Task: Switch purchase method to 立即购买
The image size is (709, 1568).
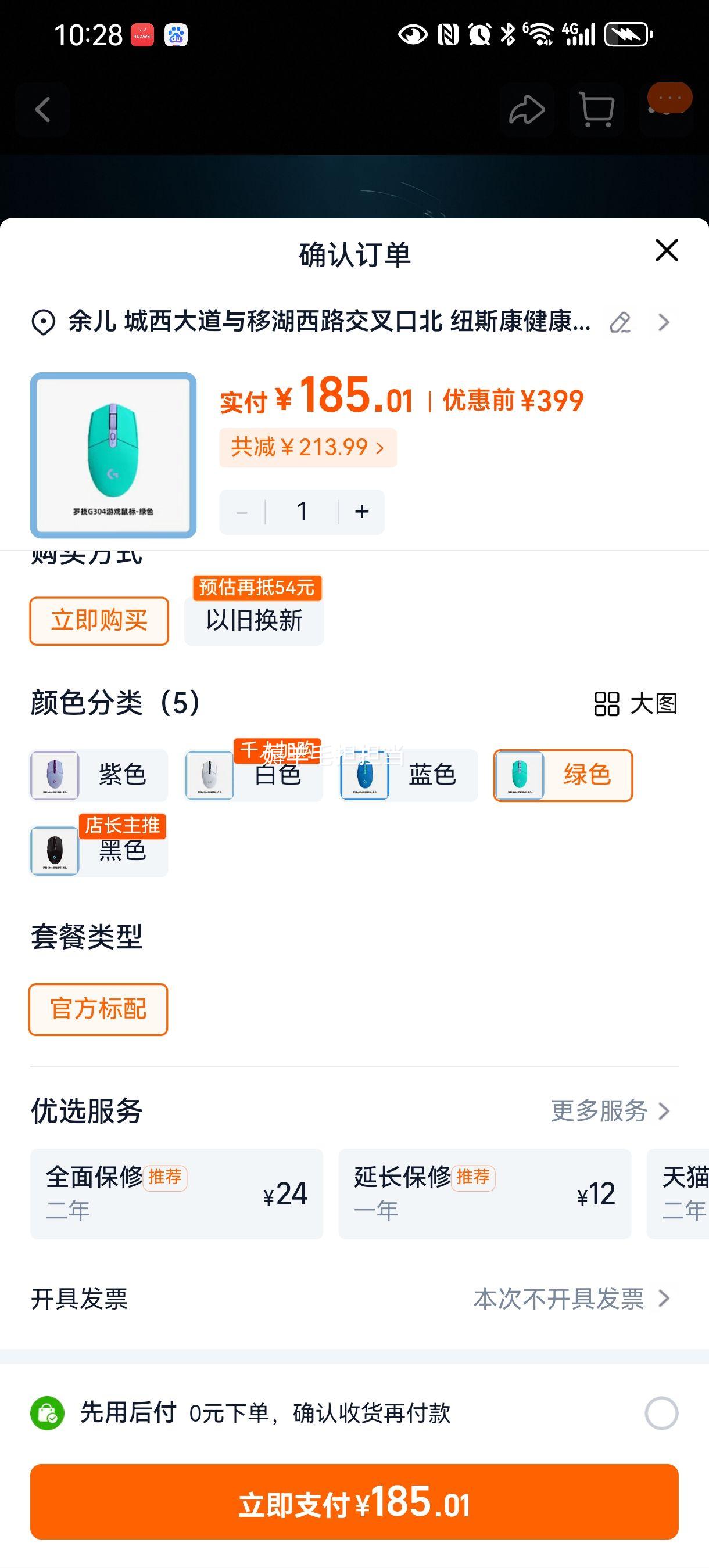Action: (x=98, y=620)
